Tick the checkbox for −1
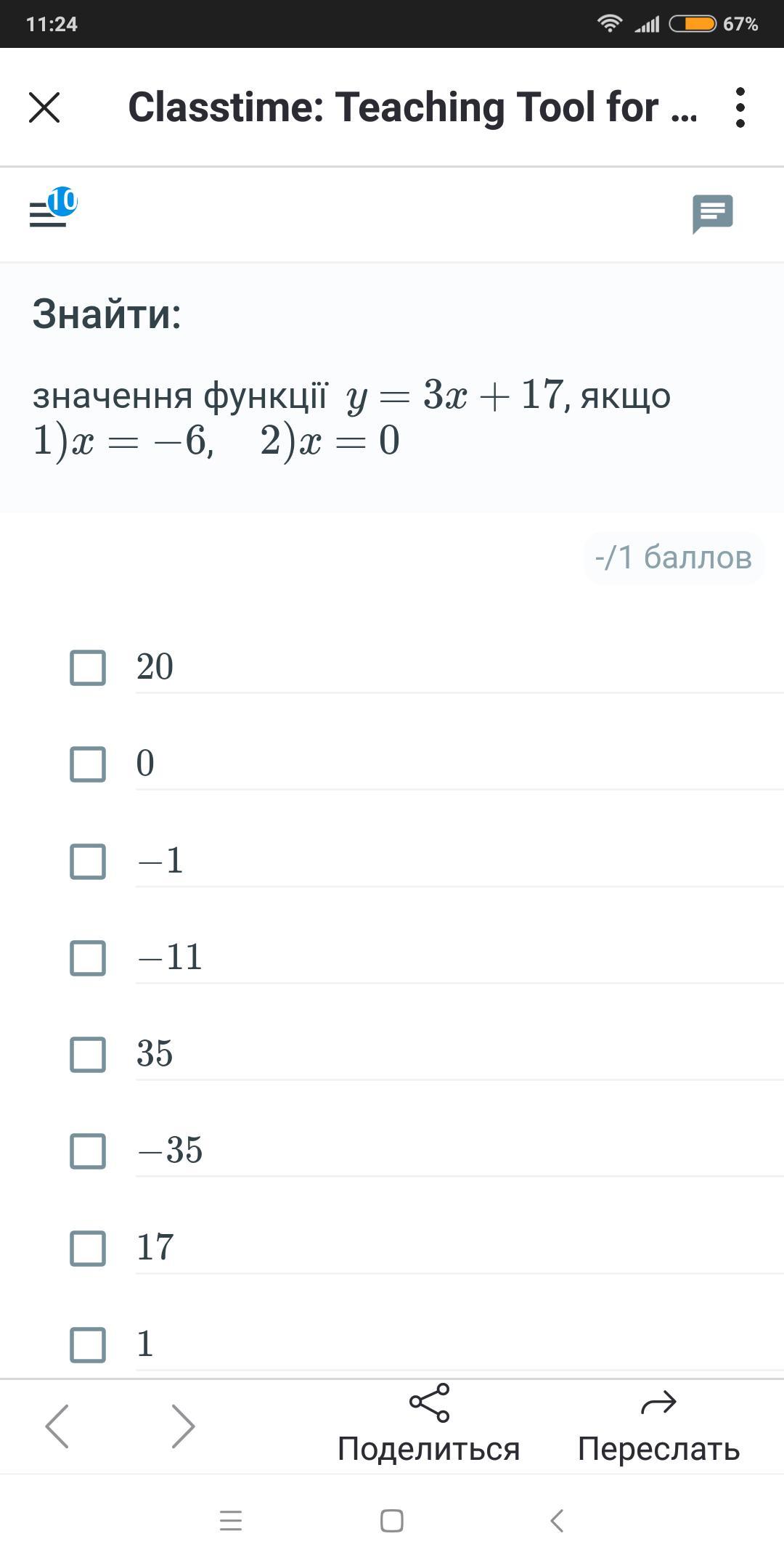 click(x=88, y=861)
